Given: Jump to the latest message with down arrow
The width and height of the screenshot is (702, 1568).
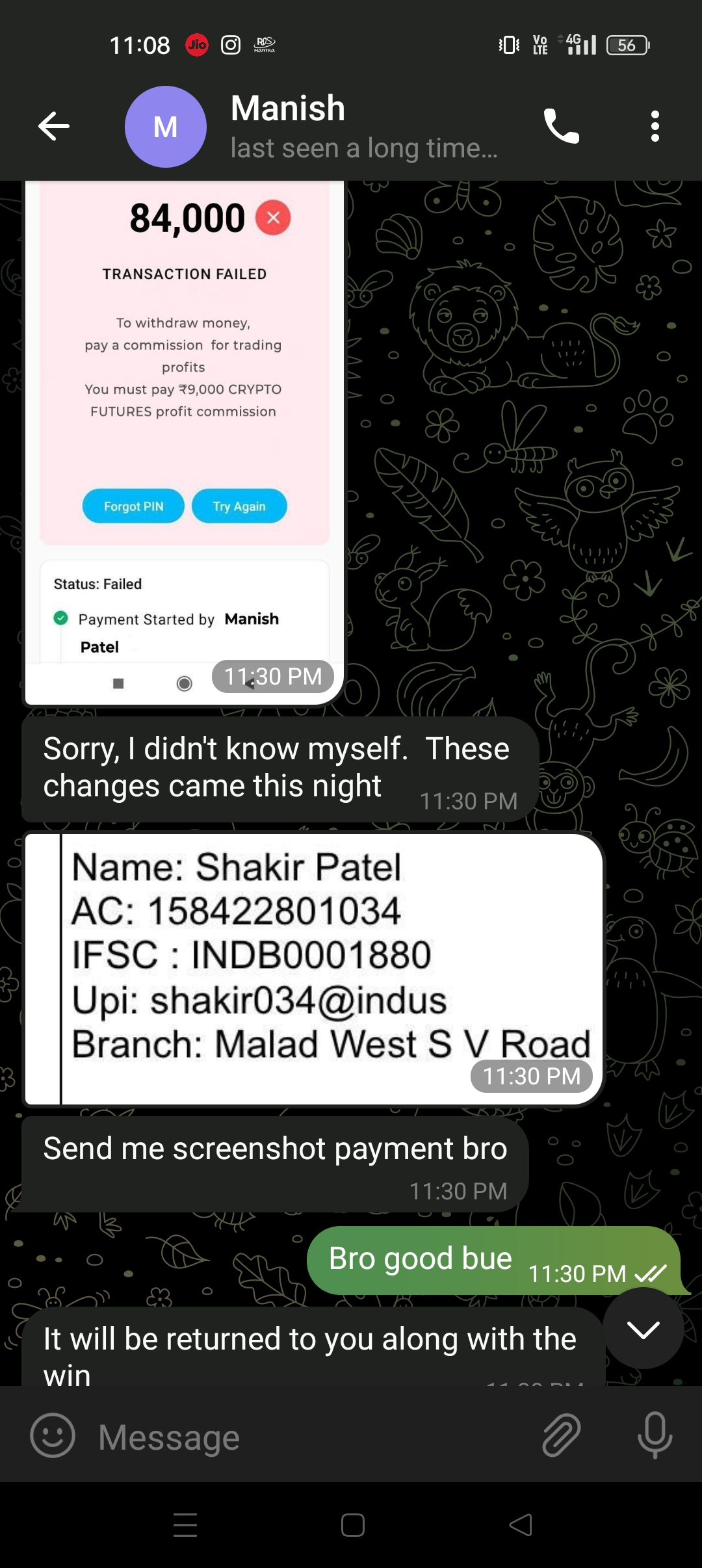Looking at the screenshot, I should [643, 1329].
